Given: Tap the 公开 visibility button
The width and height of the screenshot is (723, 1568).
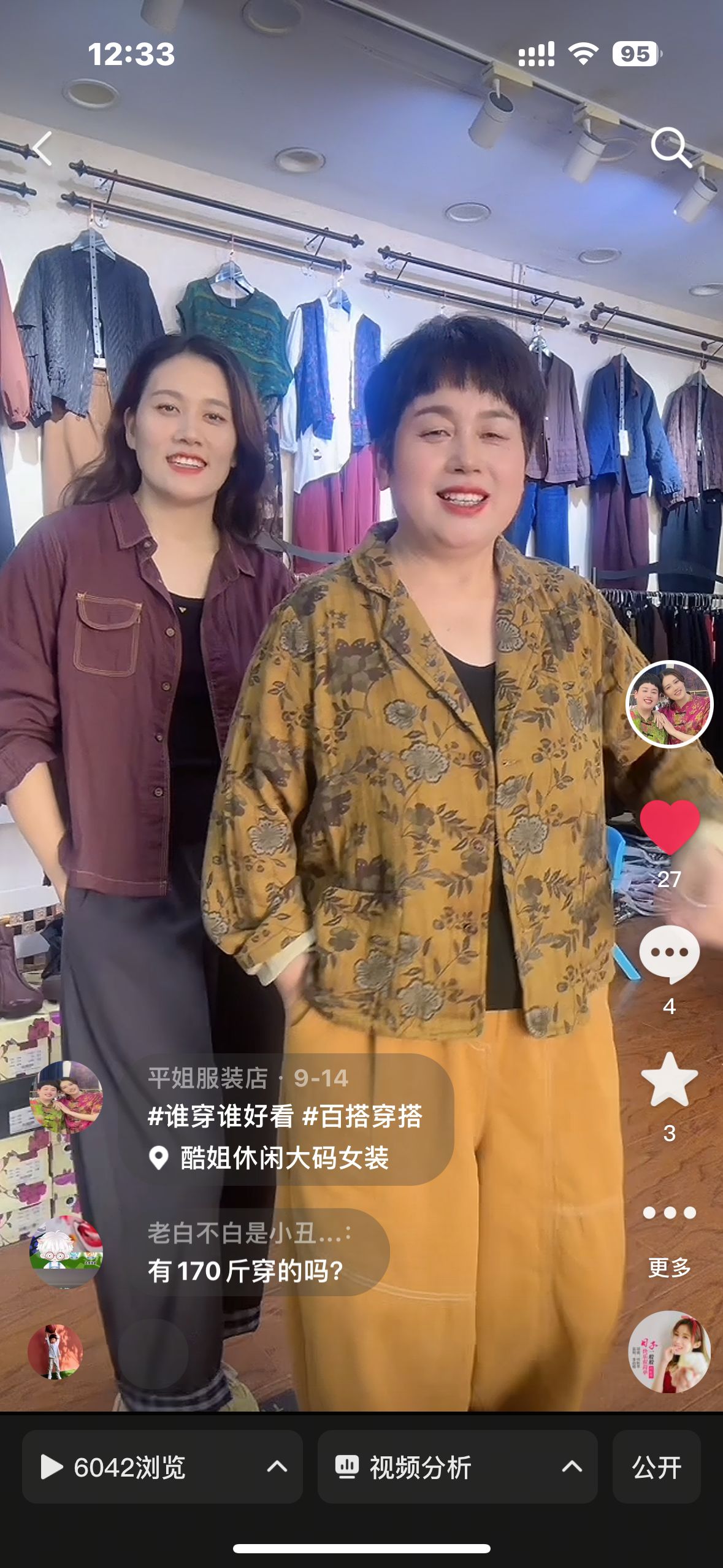Looking at the screenshot, I should pyautogui.click(x=657, y=1467).
